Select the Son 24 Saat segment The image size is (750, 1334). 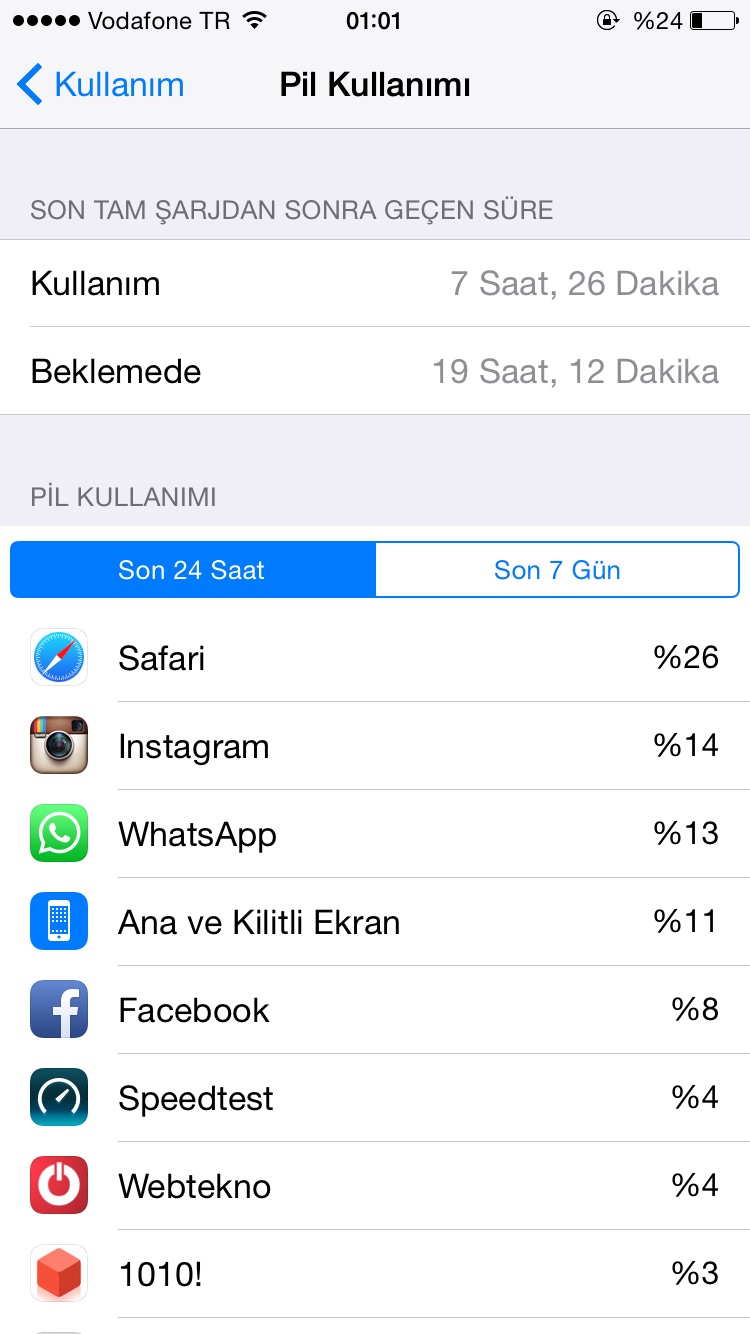[192, 570]
